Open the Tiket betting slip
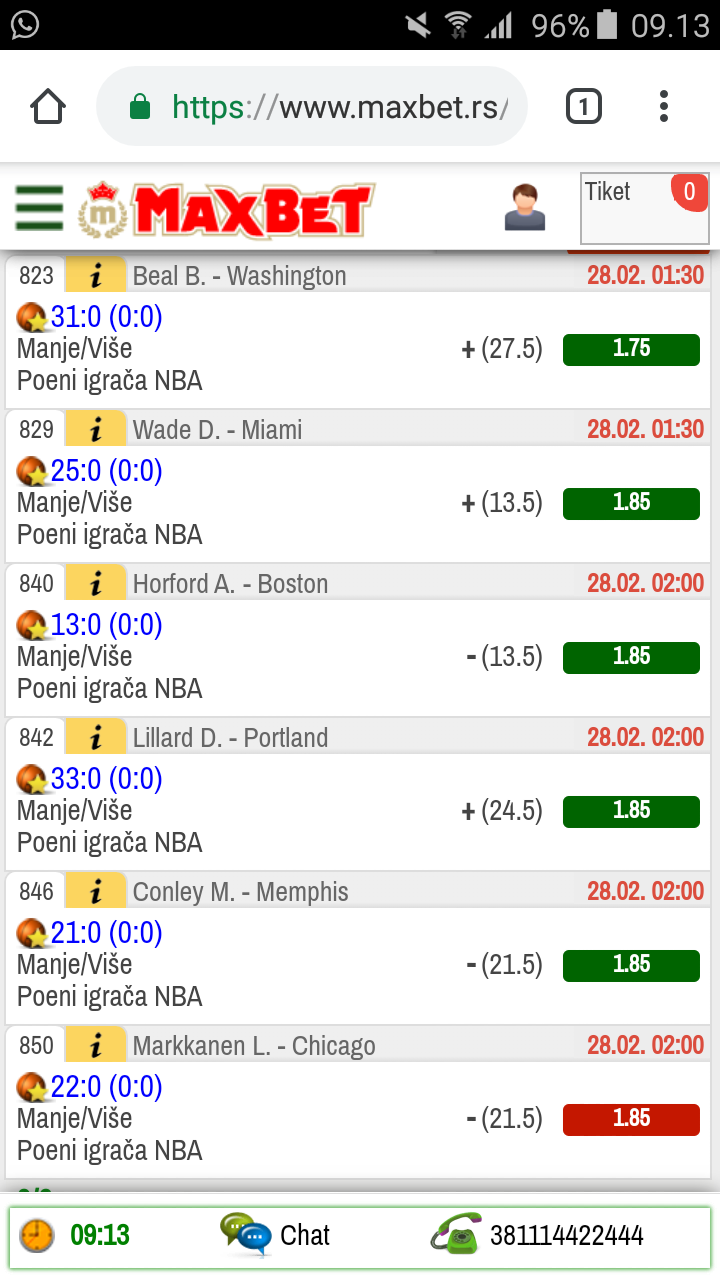This screenshot has height=1280, width=720. (x=645, y=208)
